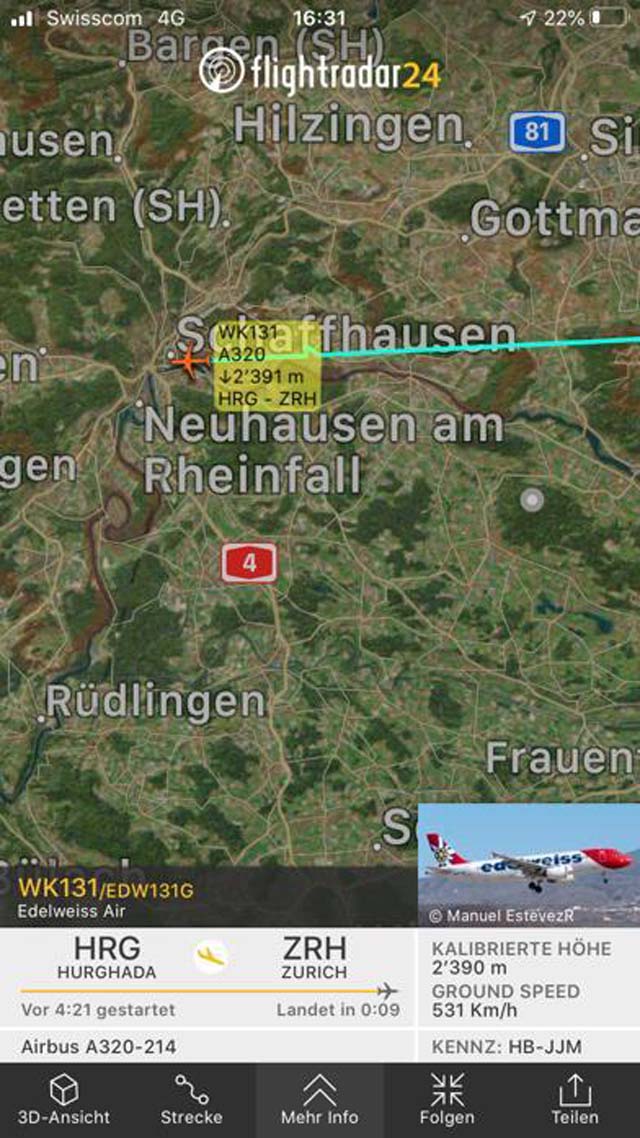The width and height of the screenshot is (640, 1138).
Task: Open the 3D-Ansicht view
Action: click(x=64, y=1100)
